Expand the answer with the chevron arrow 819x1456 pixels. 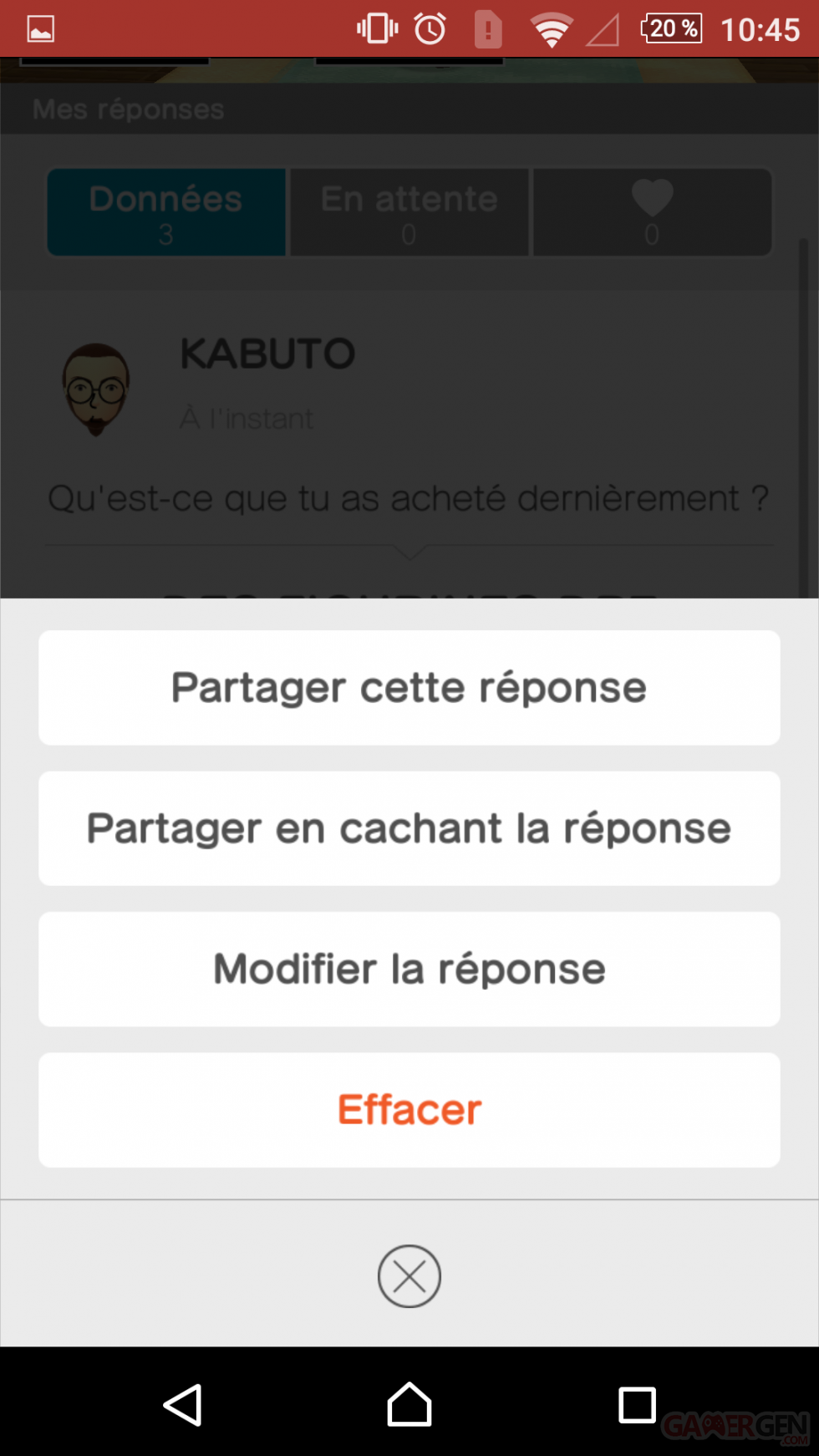409,554
